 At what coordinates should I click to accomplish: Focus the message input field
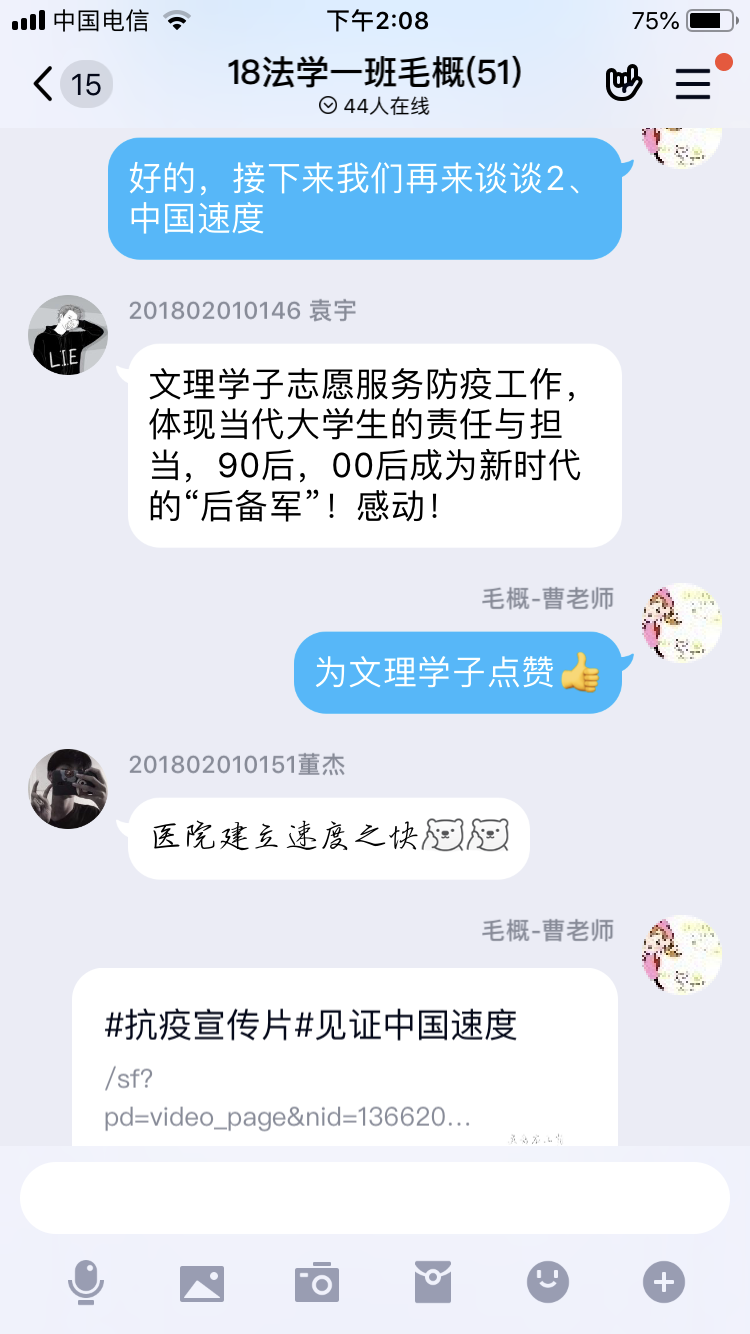(x=374, y=1198)
